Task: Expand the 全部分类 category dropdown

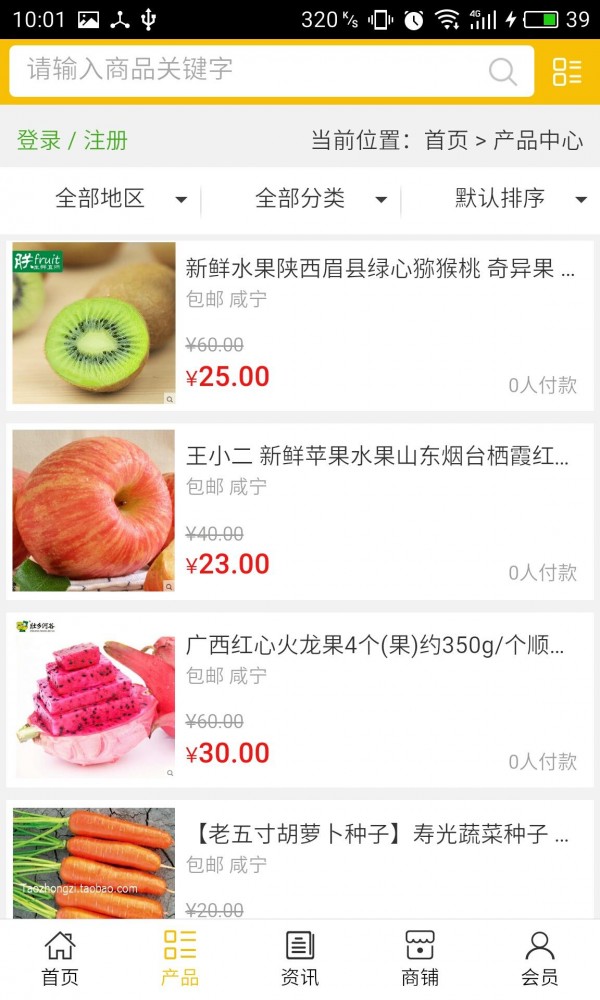Action: (320, 199)
